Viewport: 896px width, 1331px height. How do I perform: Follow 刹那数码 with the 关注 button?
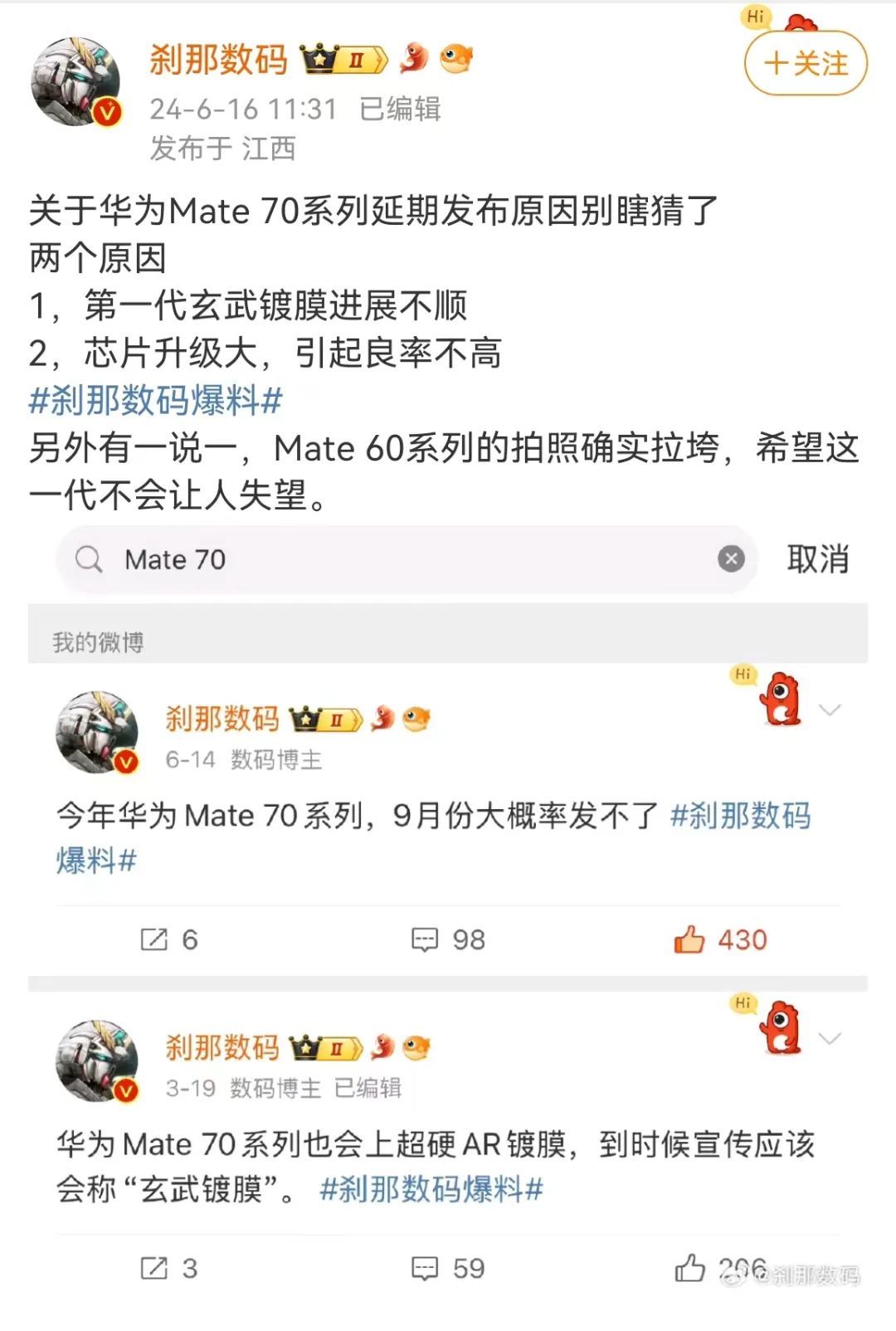(806, 63)
